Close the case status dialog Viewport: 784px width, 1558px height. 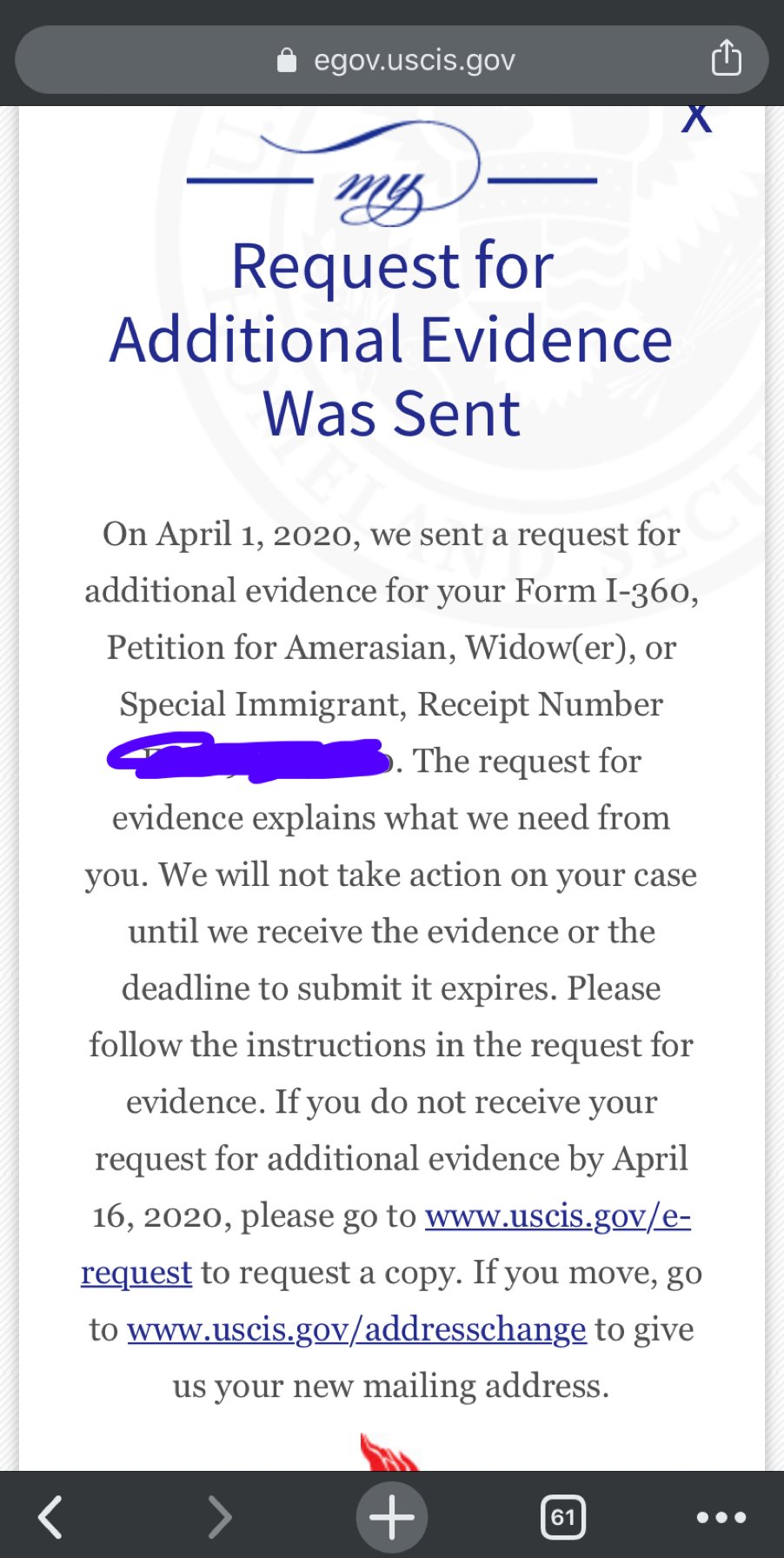click(696, 118)
